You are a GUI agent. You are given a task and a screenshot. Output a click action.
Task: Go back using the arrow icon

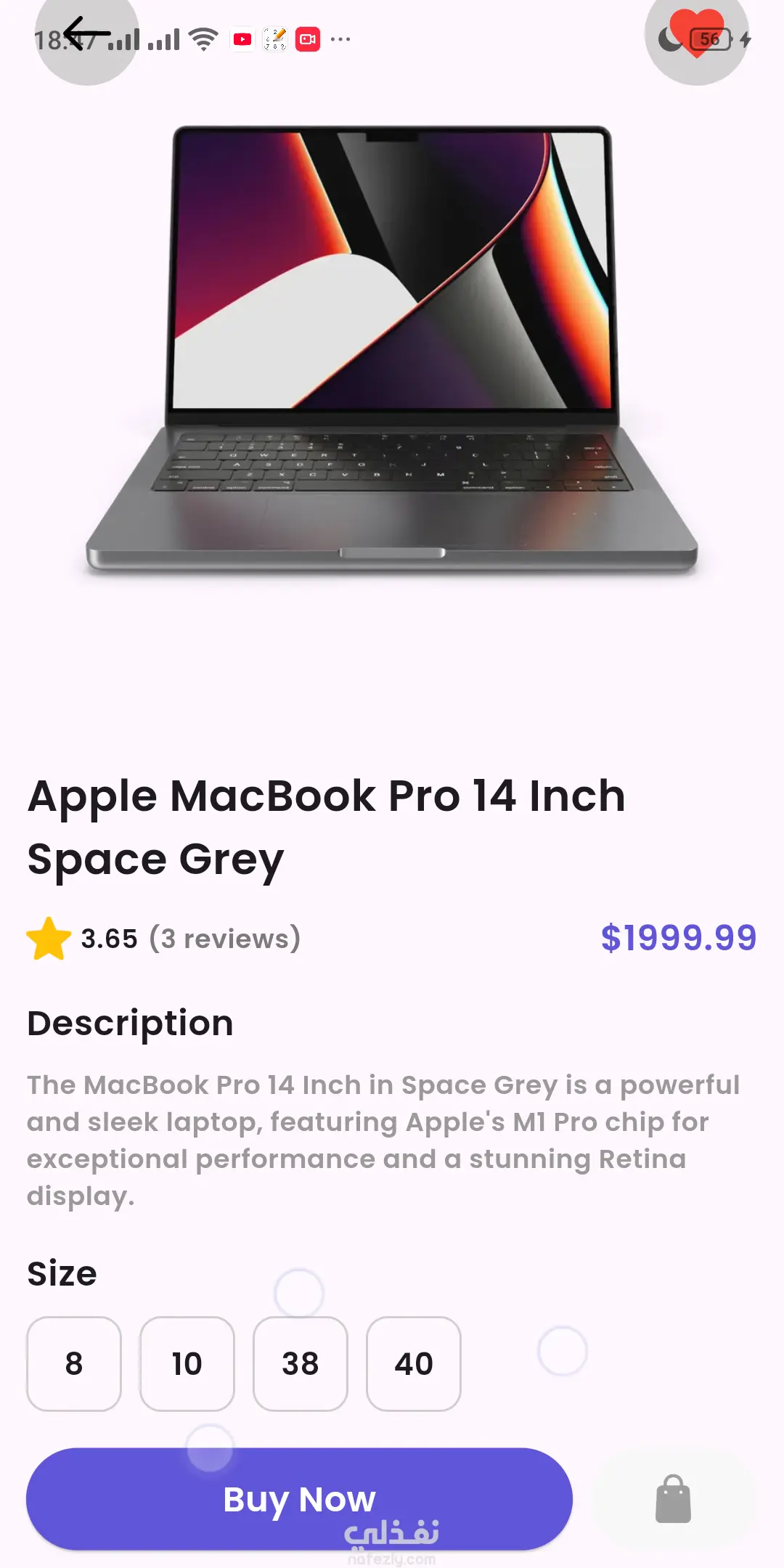coord(86,33)
